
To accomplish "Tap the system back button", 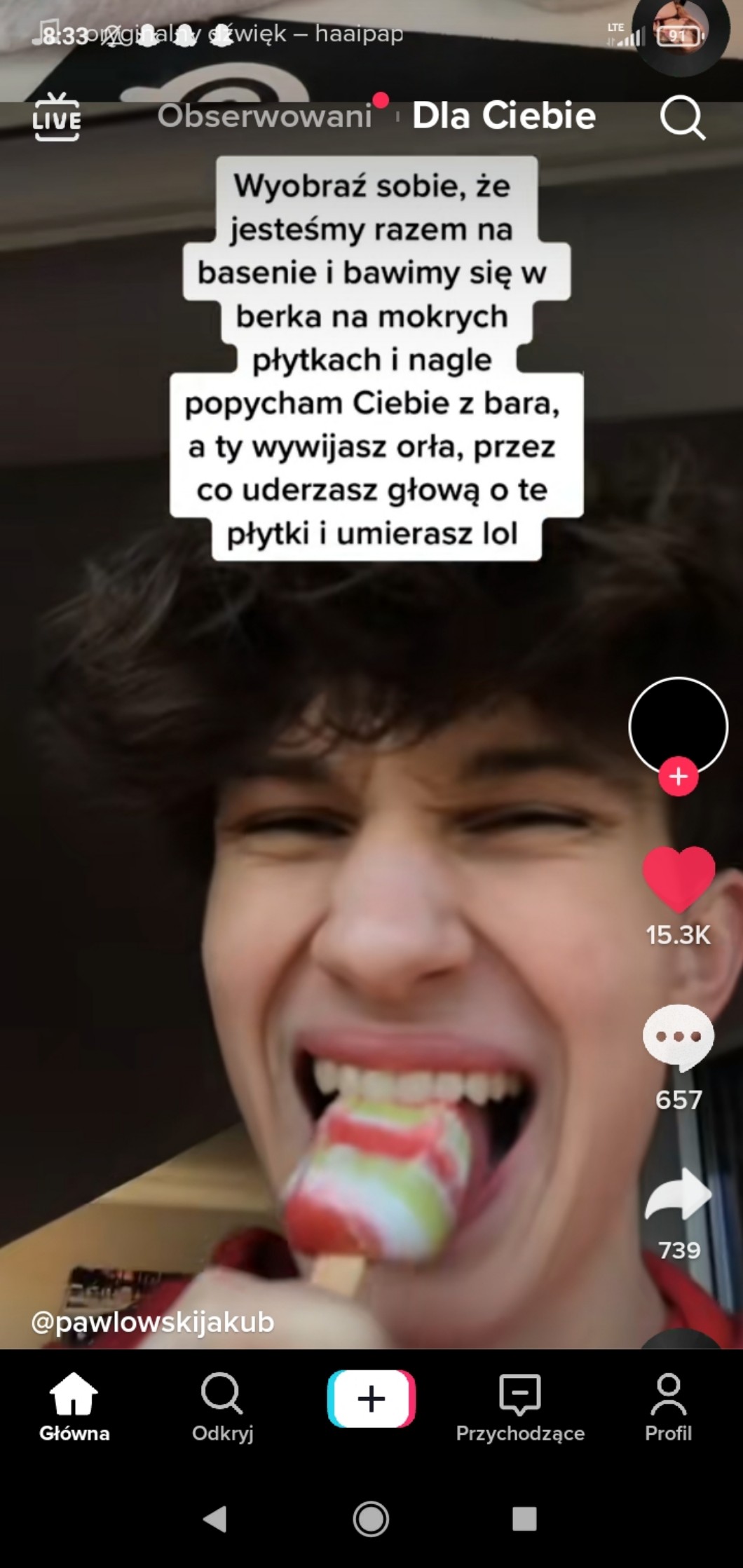I will click(215, 1519).
